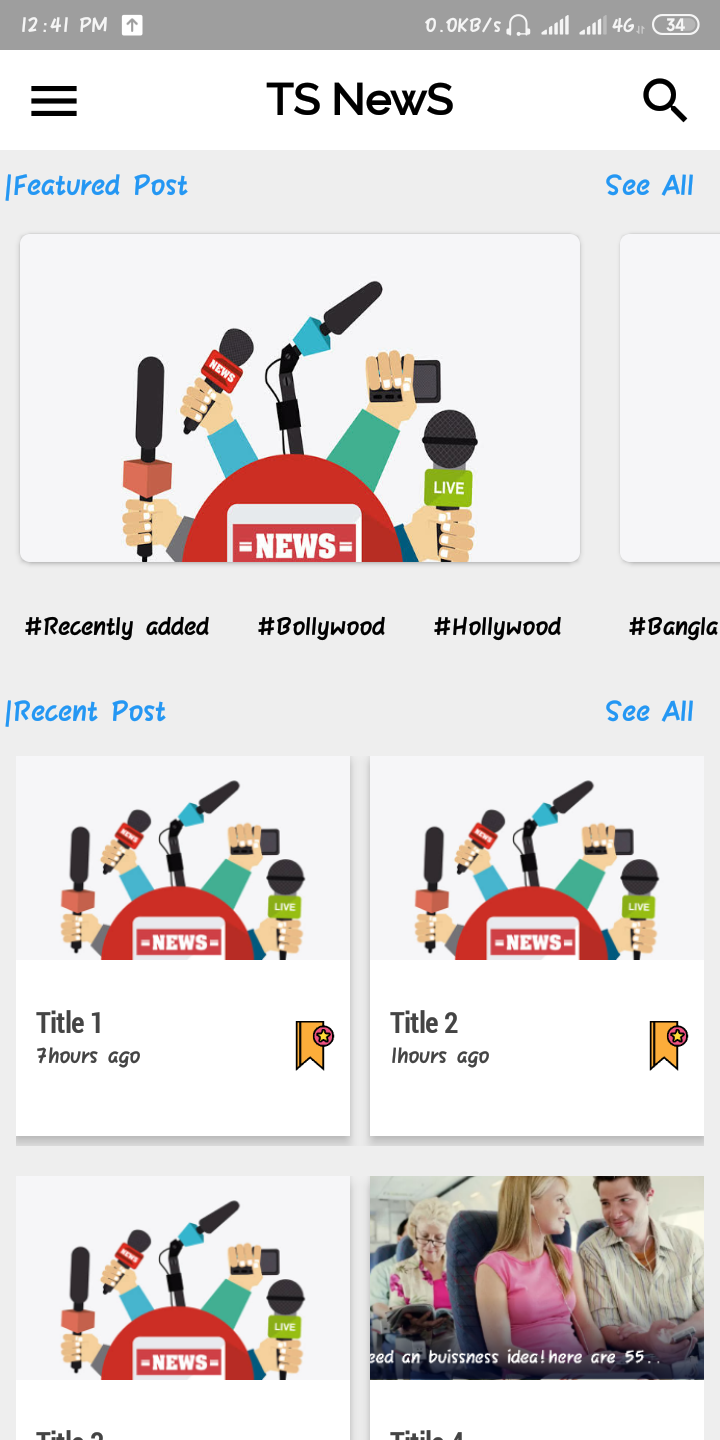
Task: Open the Title 2 post card
Action: pyautogui.click(x=537, y=946)
